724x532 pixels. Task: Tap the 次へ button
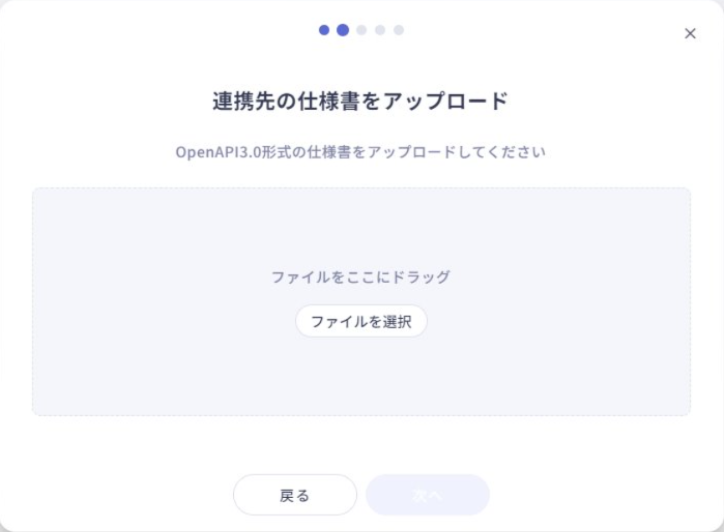point(428,495)
